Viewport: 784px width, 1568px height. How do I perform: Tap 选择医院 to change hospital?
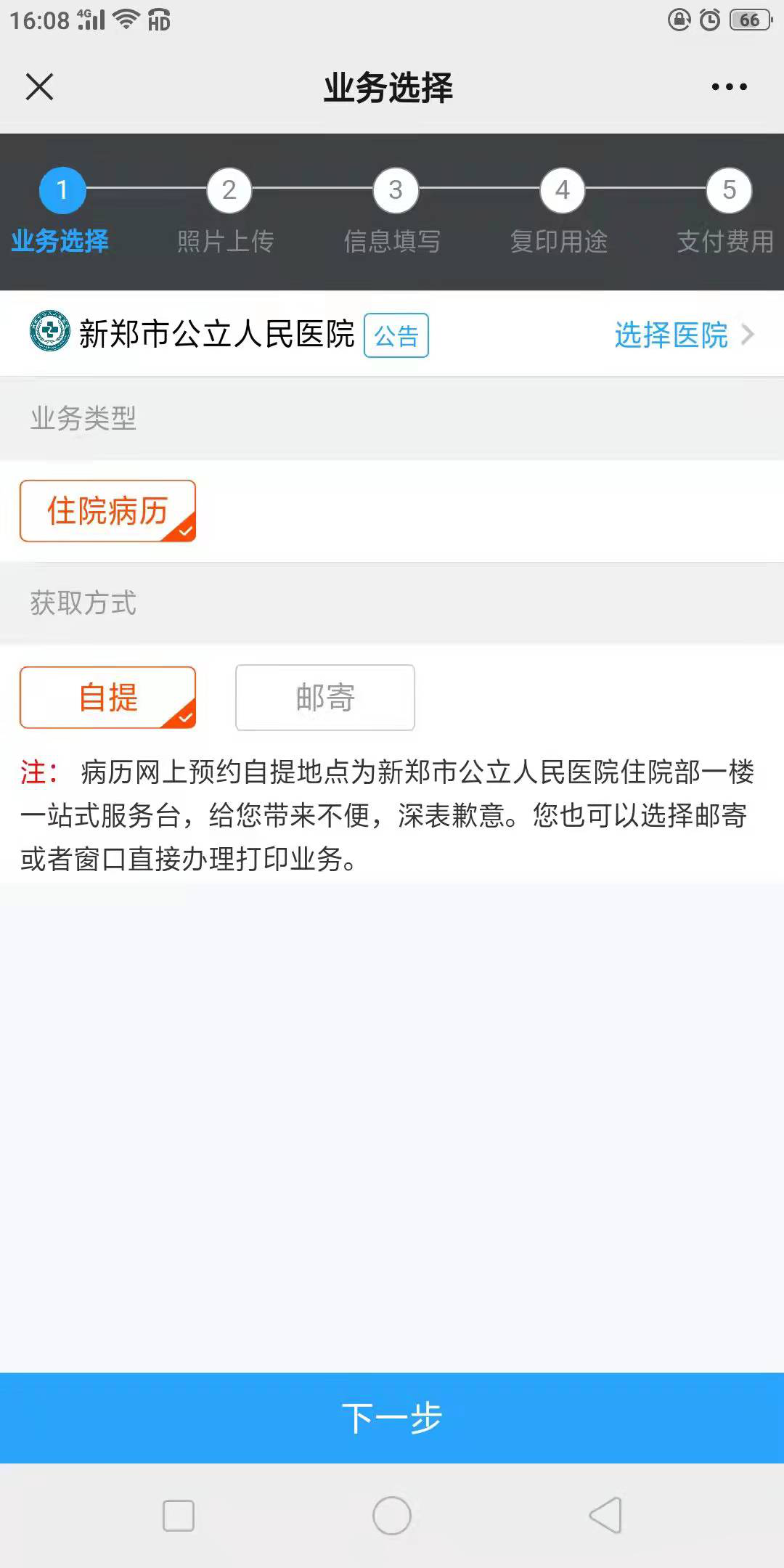point(682,335)
